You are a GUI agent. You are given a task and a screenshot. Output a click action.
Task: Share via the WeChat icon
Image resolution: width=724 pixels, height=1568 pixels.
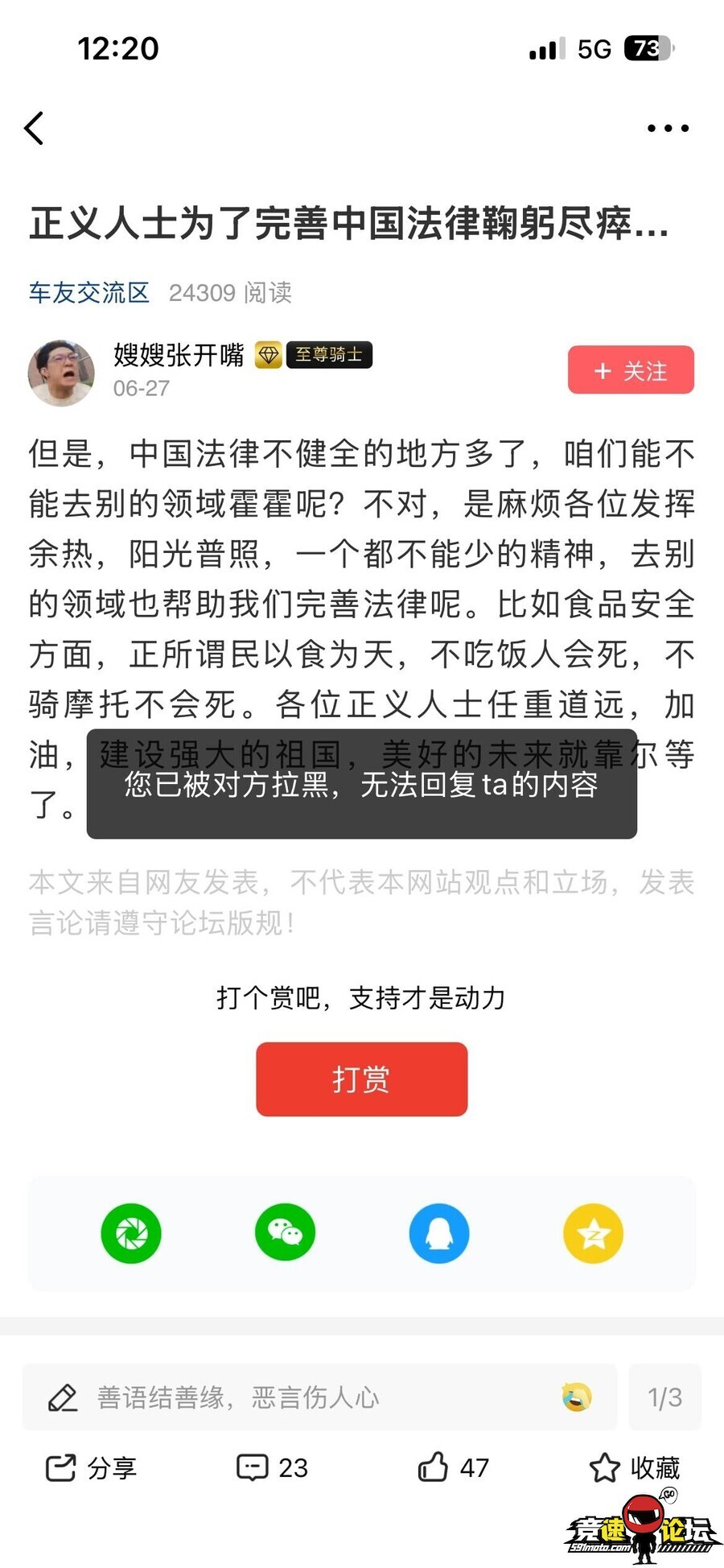[285, 1233]
